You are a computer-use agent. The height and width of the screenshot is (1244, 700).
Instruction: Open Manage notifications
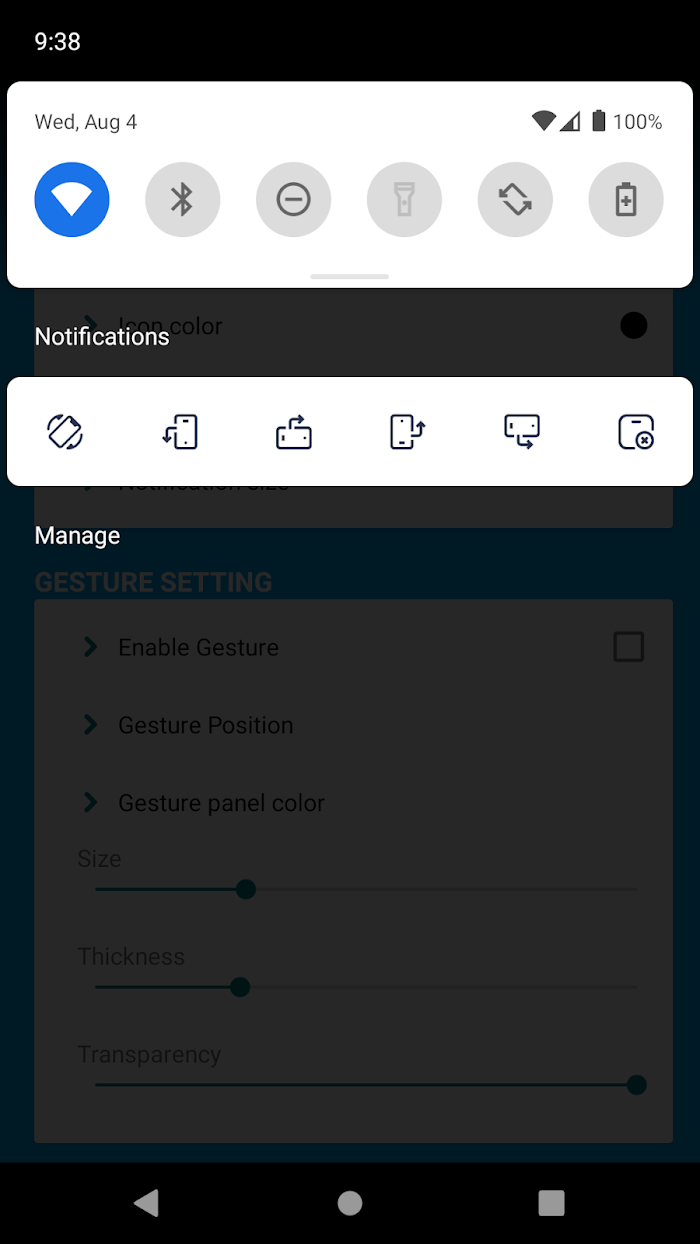point(77,536)
